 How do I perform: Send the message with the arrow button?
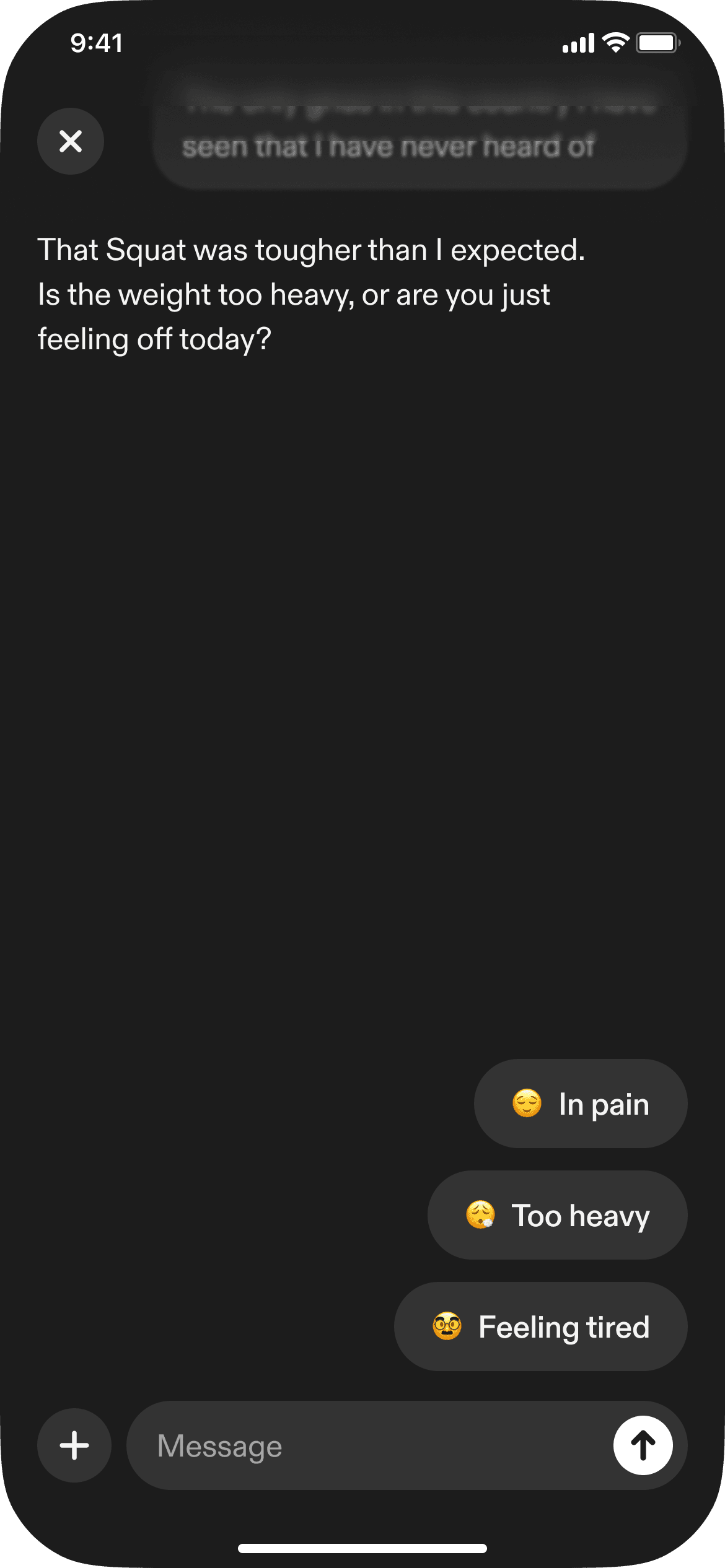(643, 1445)
